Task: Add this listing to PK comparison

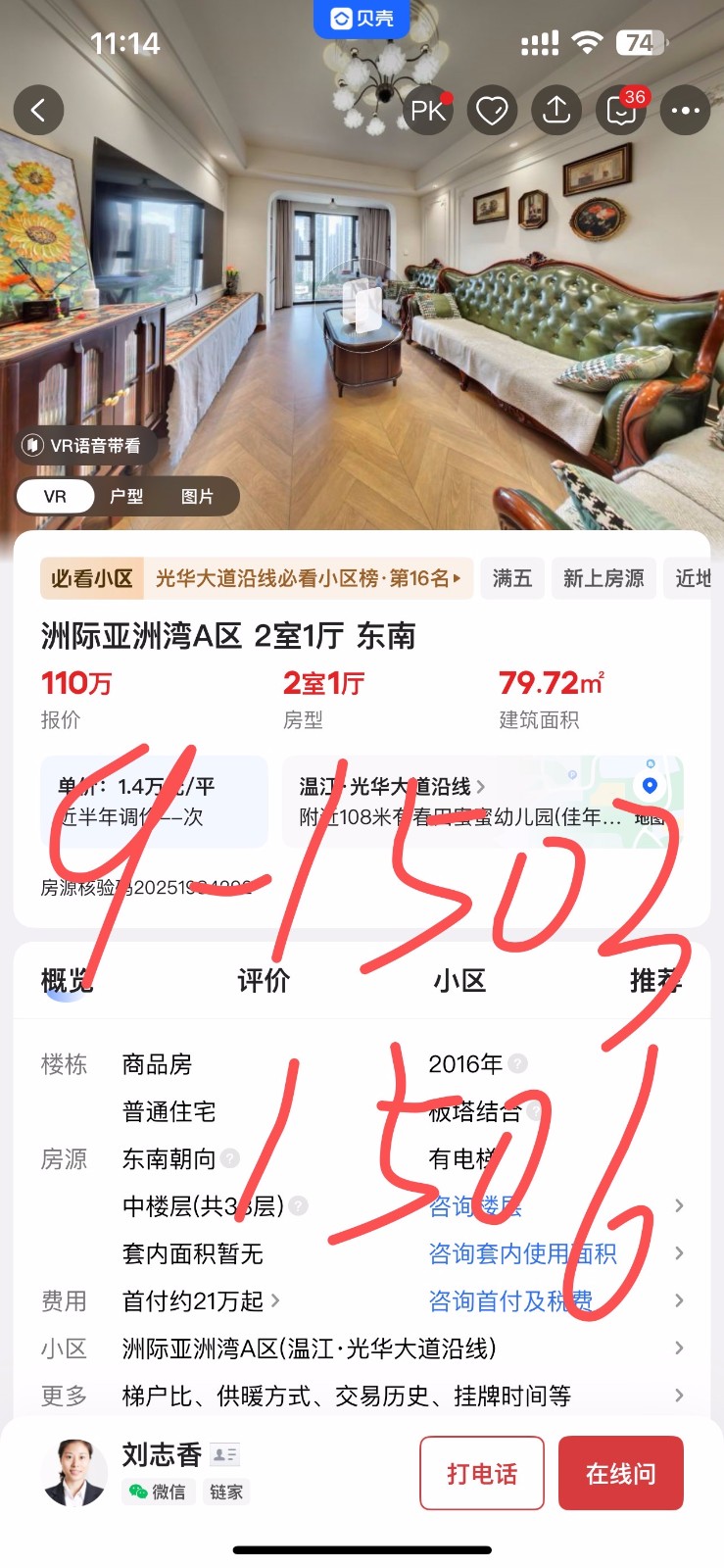Action: click(428, 111)
